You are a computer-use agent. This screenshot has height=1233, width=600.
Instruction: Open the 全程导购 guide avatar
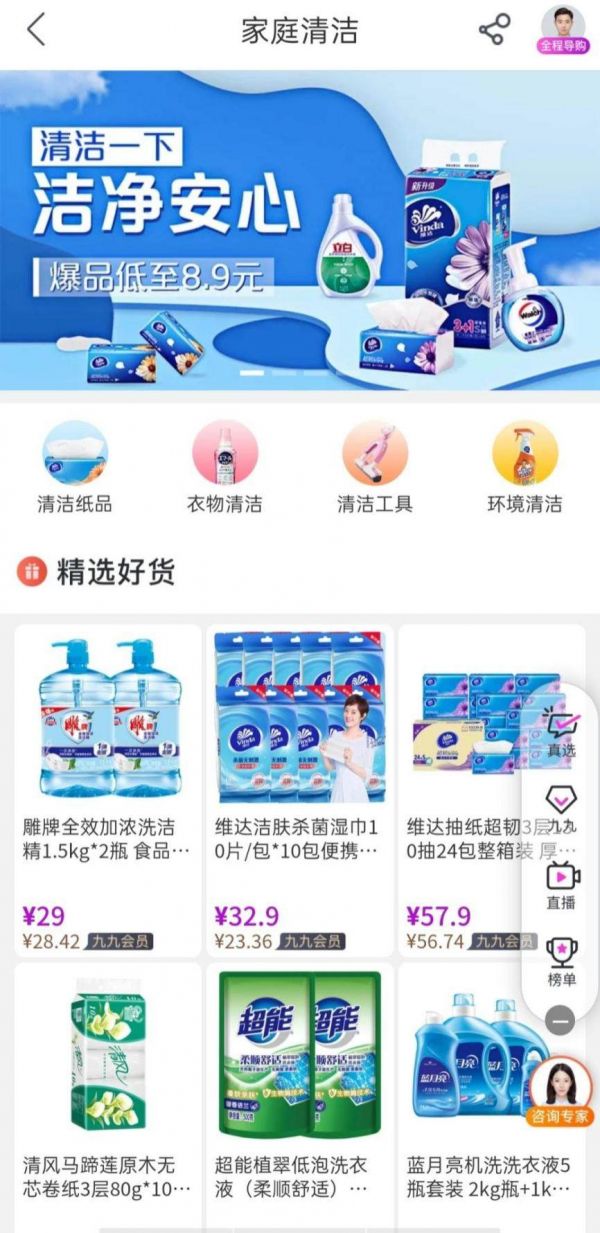563,29
